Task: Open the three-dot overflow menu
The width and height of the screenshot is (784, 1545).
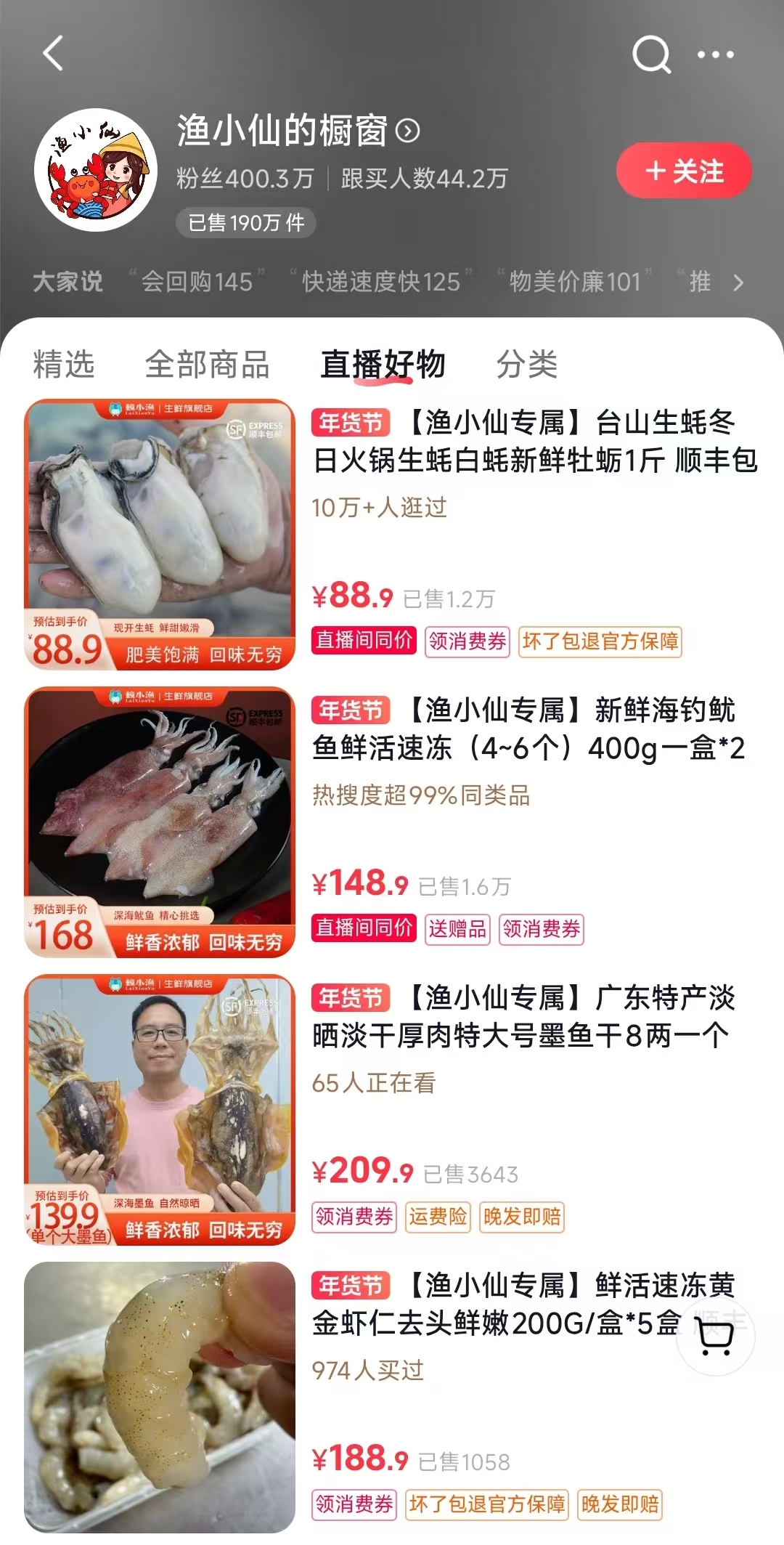Action: pos(715,54)
